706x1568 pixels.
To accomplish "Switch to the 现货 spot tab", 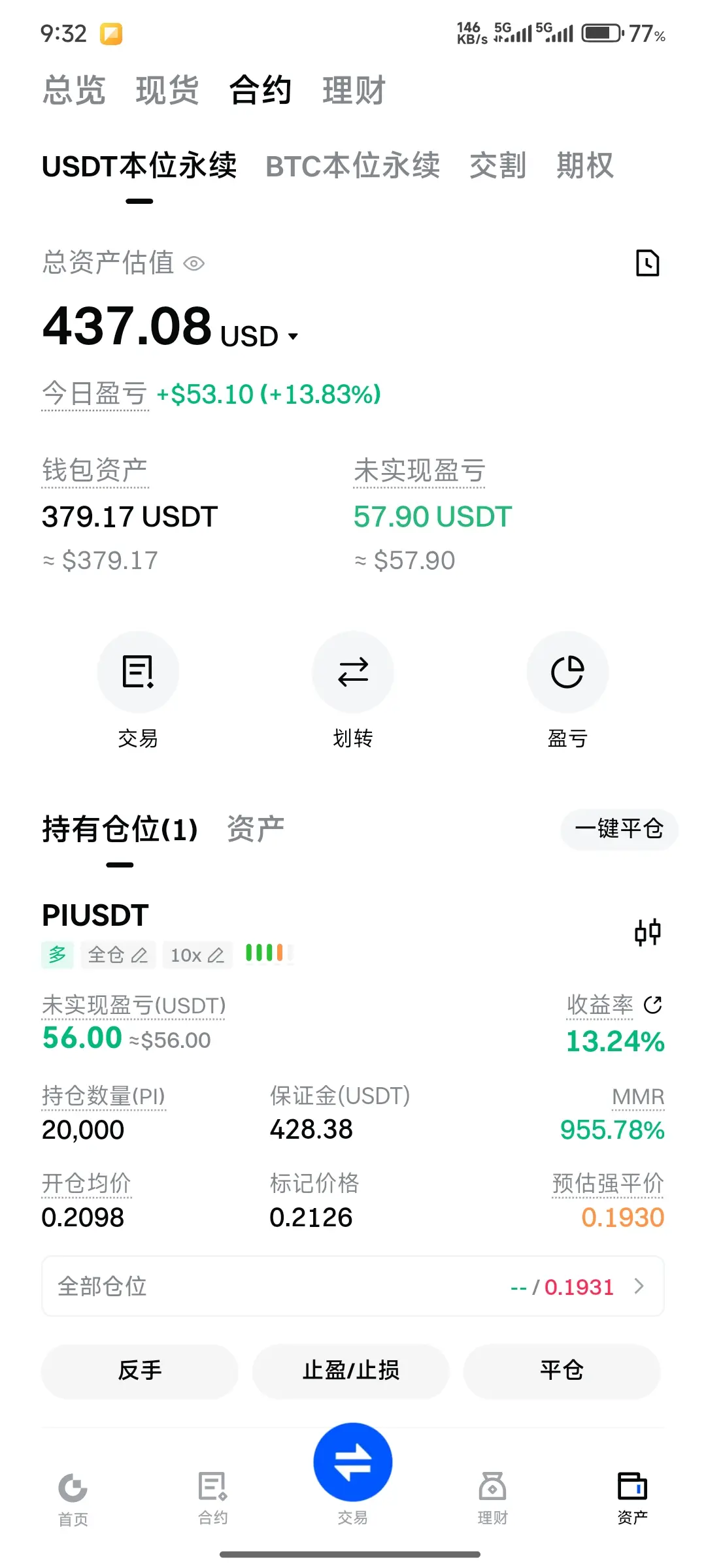I will 167,90.
